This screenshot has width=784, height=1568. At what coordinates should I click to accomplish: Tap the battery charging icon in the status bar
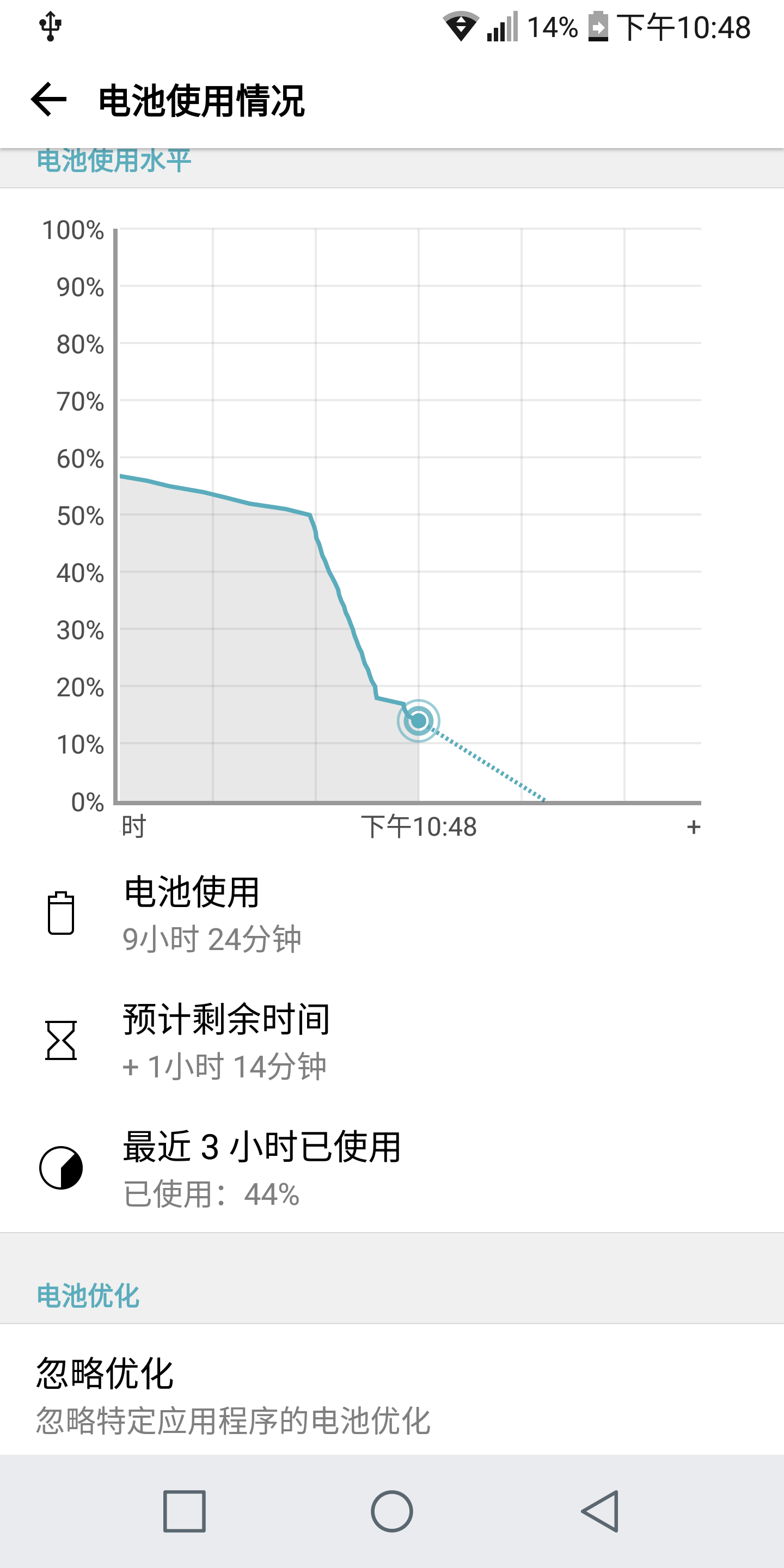598,27
